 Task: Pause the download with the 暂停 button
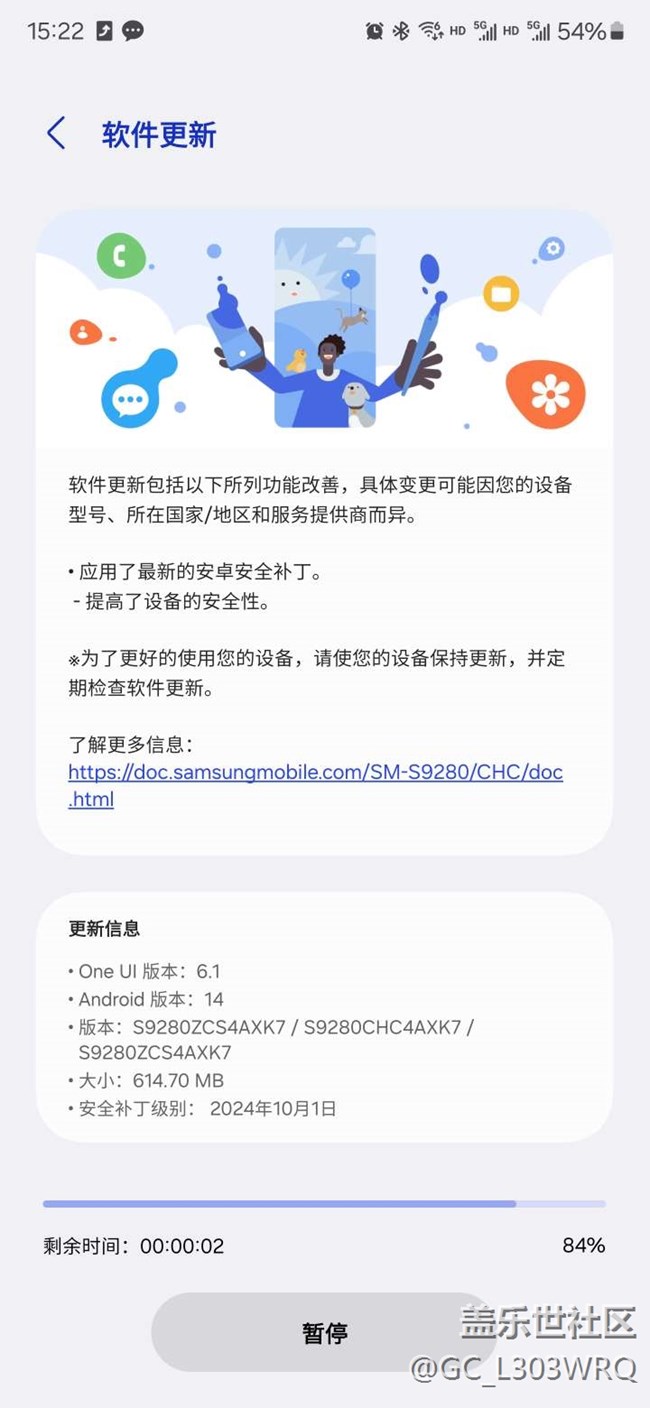[x=324, y=1332]
